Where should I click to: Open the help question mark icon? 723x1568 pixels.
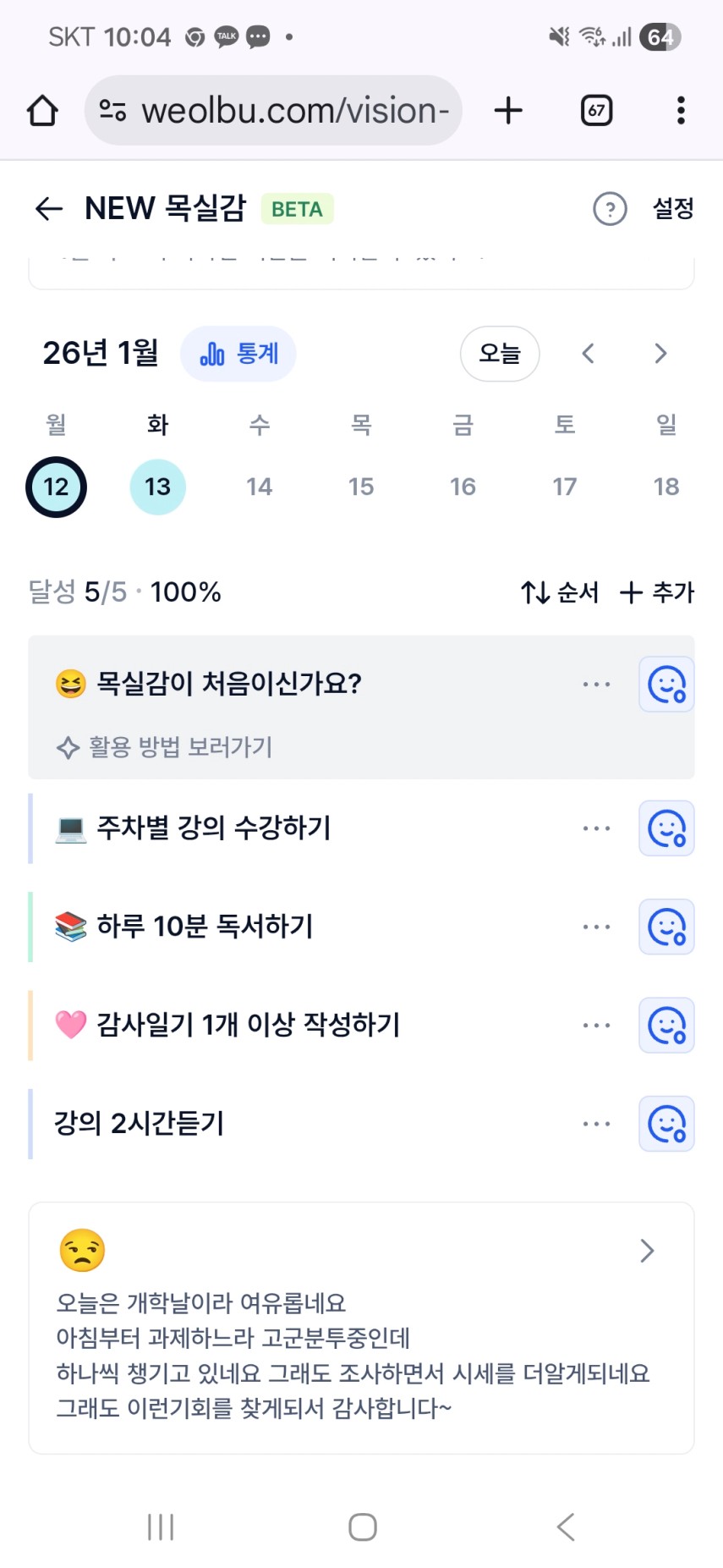click(x=610, y=209)
